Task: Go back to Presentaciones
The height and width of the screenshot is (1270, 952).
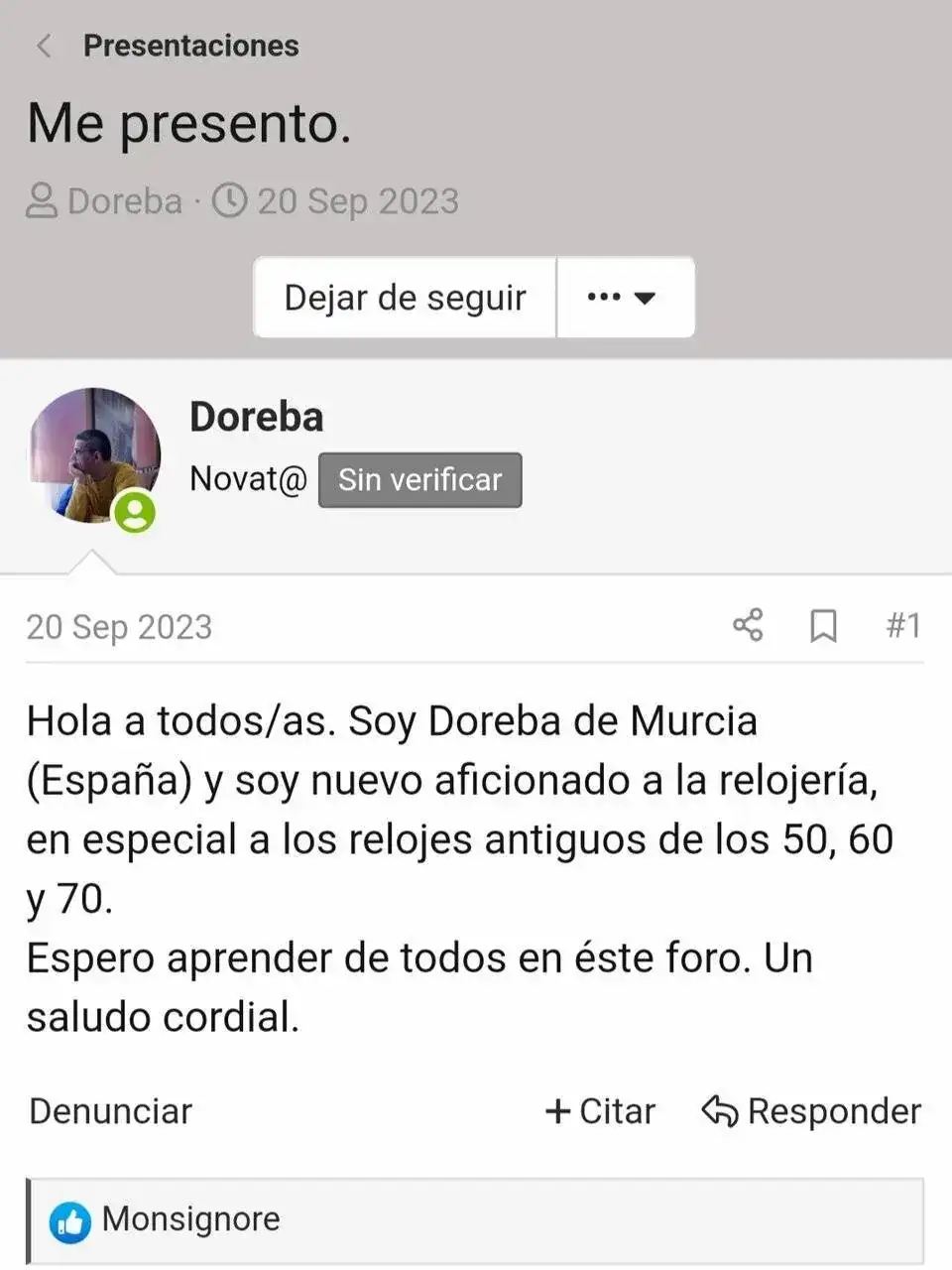Action: click(x=167, y=46)
